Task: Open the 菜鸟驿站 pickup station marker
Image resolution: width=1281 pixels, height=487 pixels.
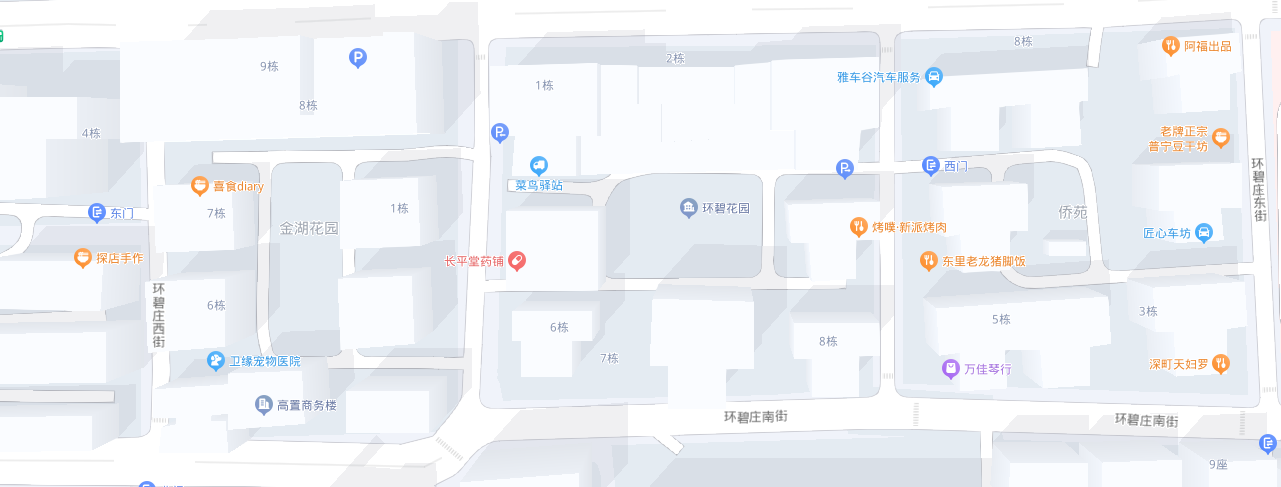Action: click(539, 165)
